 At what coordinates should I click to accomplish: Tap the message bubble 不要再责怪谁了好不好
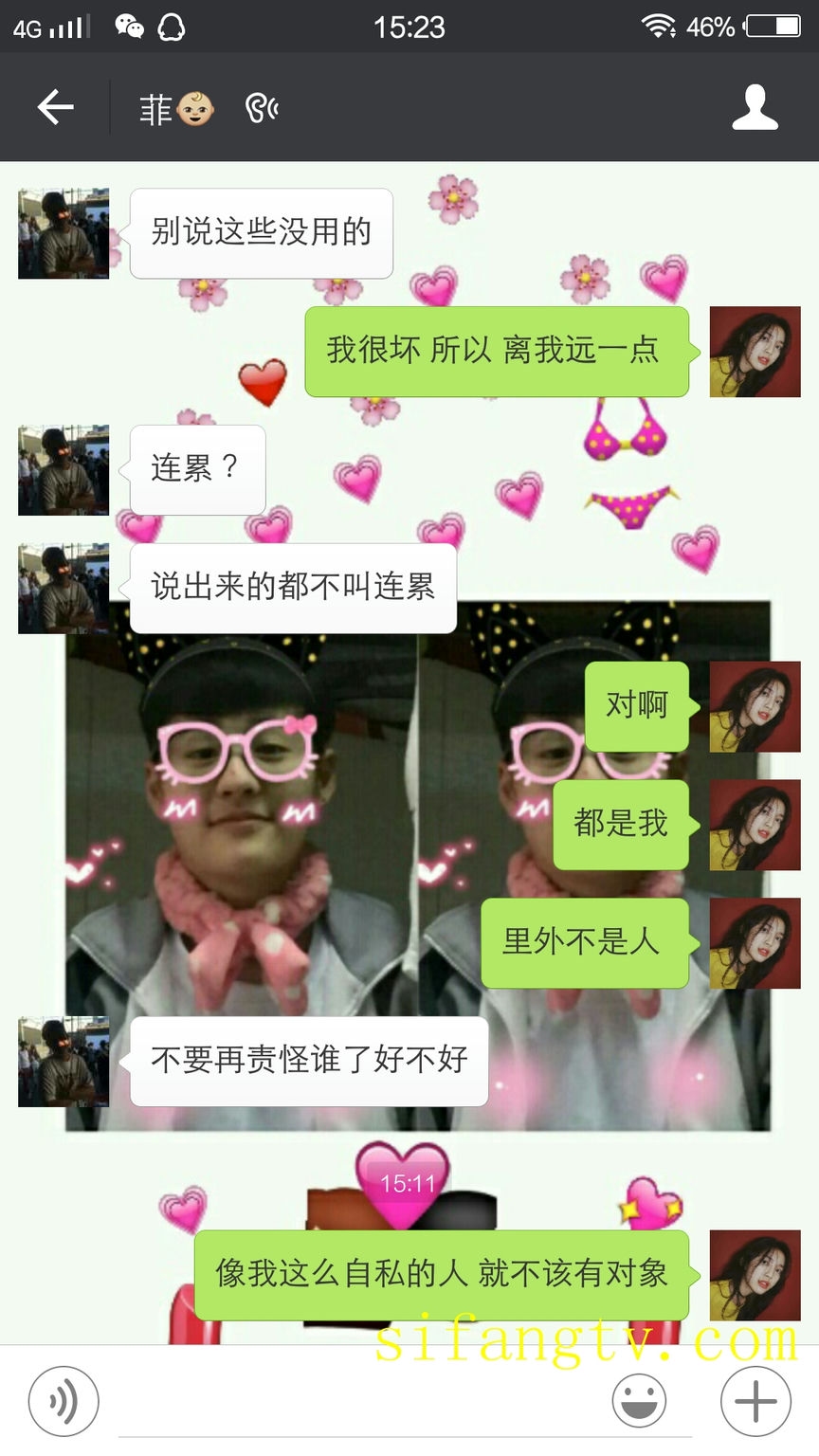[x=309, y=1061]
